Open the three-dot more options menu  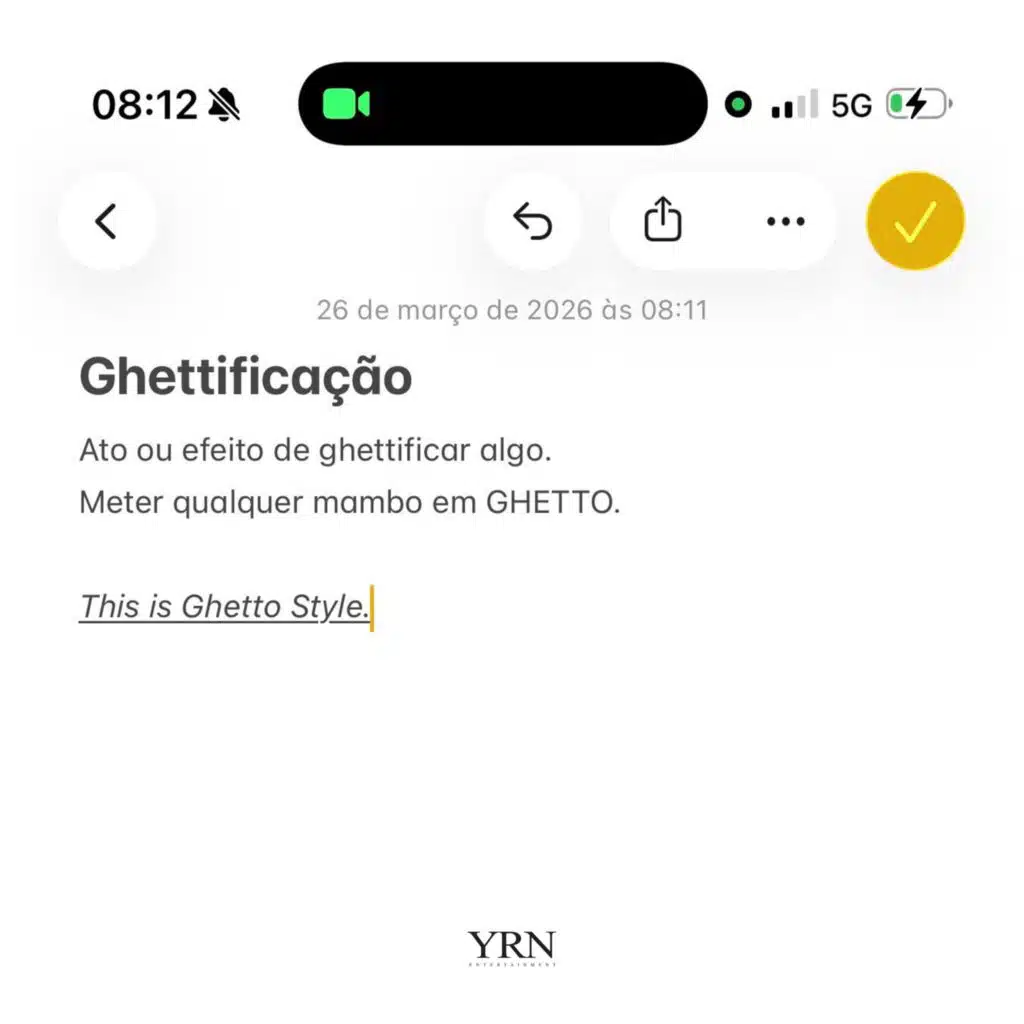(785, 221)
